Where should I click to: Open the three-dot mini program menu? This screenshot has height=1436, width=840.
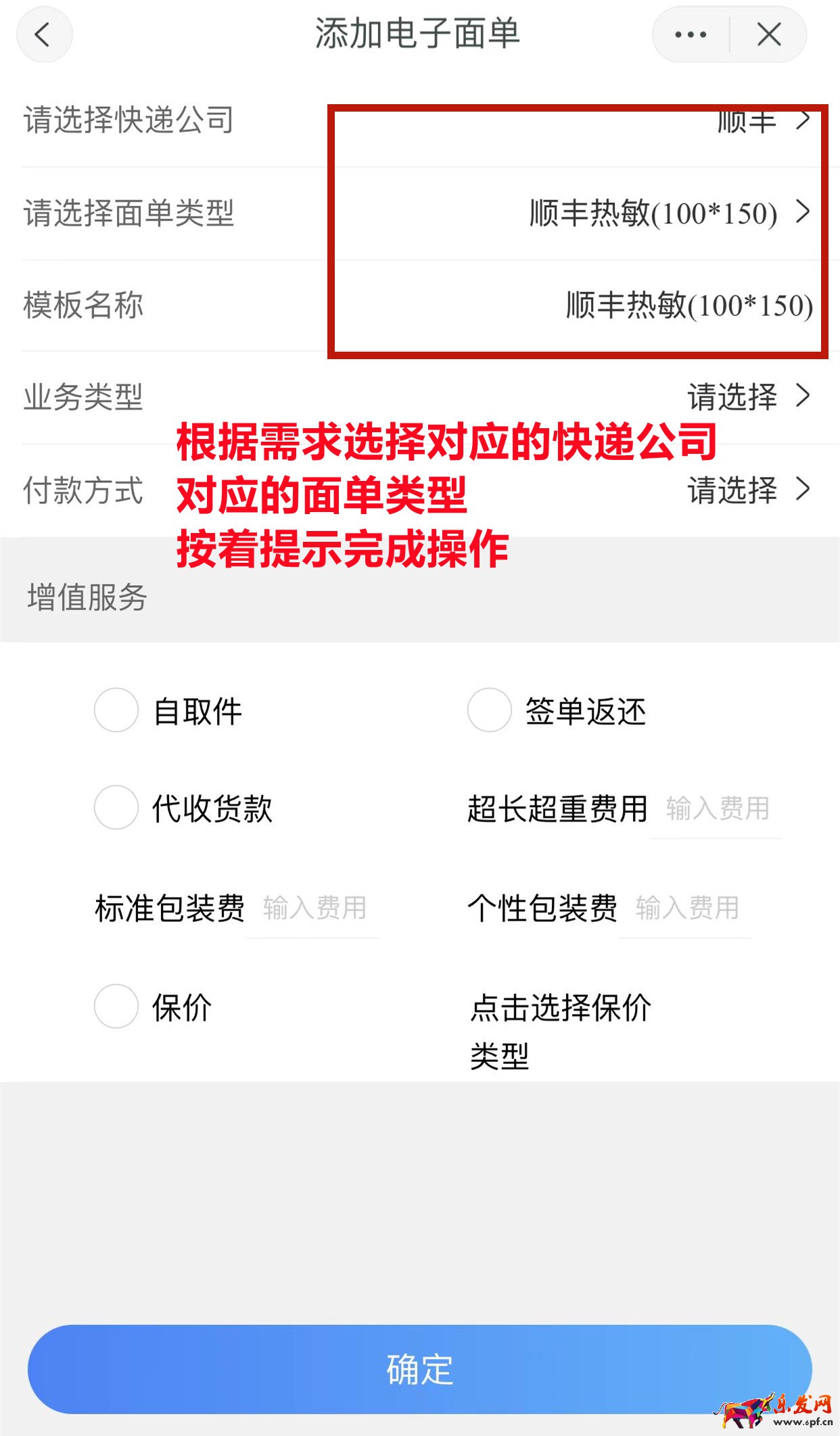click(691, 34)
